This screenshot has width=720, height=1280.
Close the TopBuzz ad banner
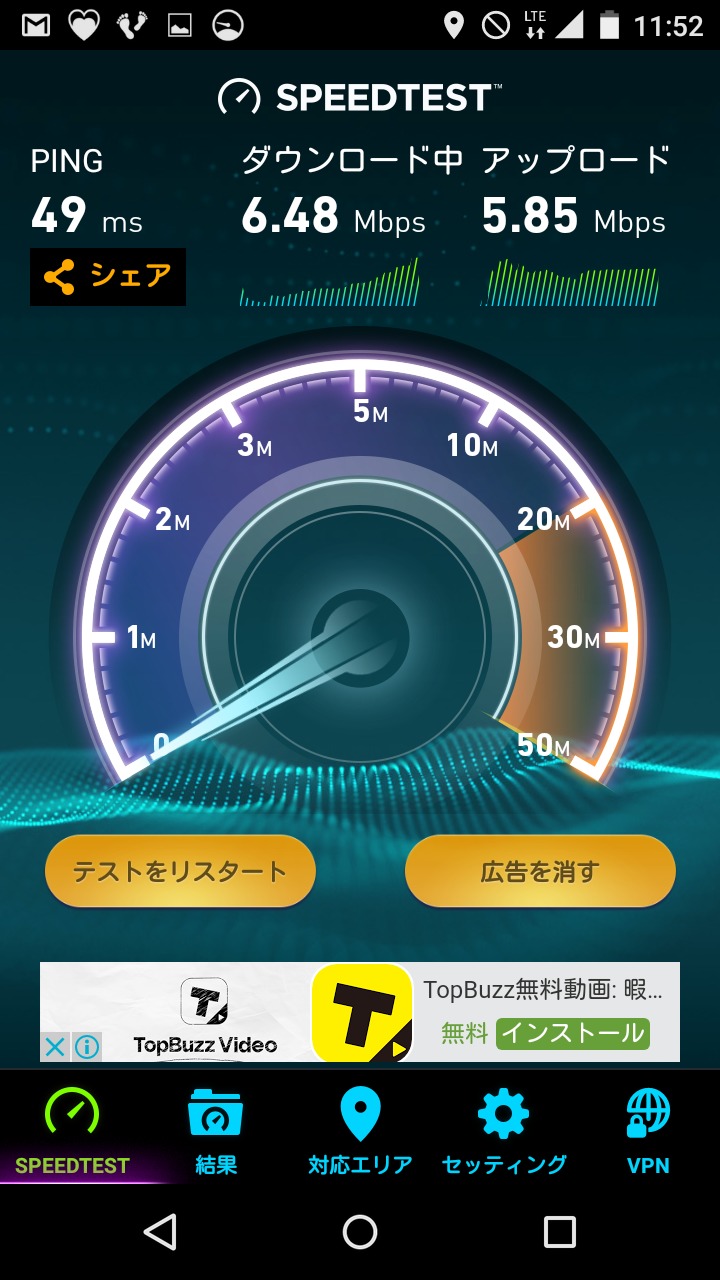(x=55, y=1047)
